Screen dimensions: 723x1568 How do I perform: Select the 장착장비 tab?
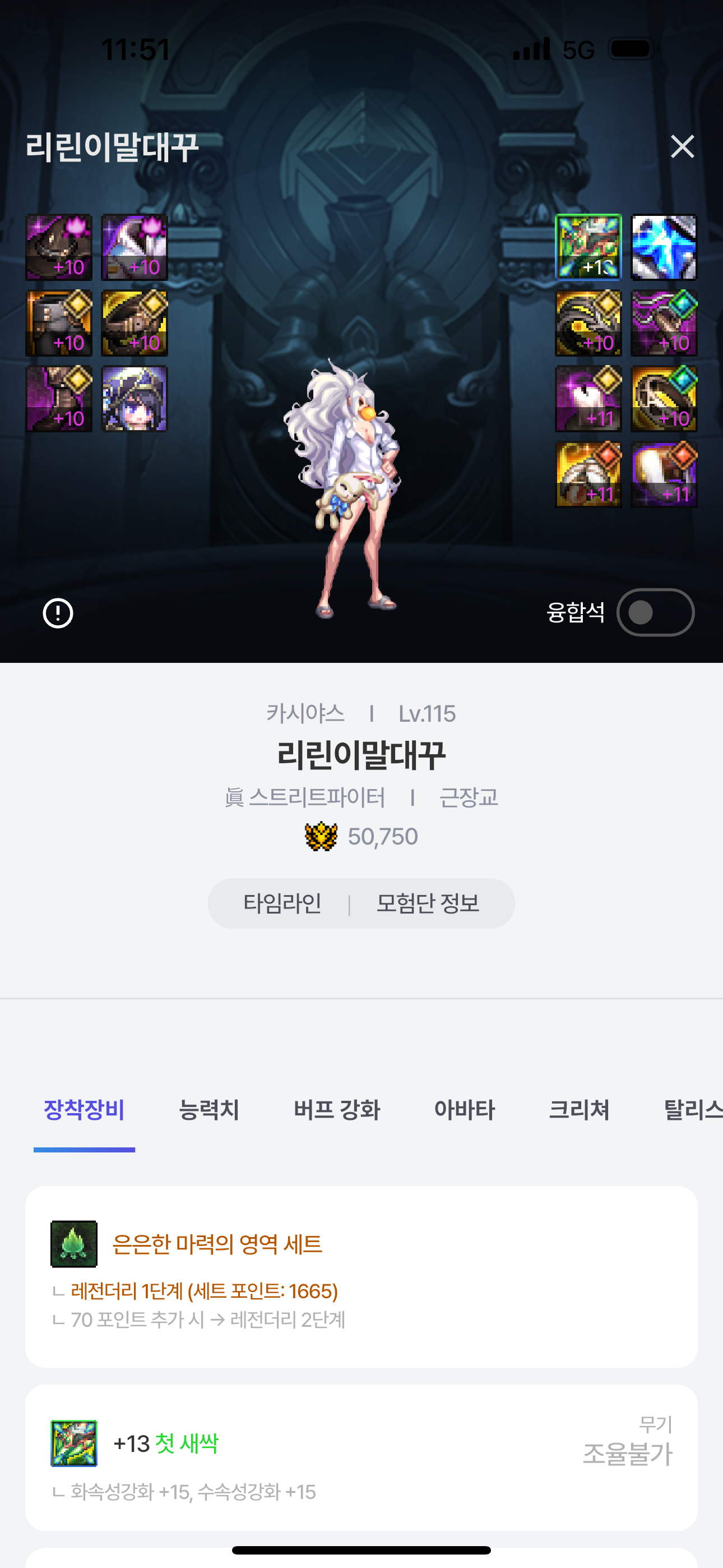(84, 1110)
